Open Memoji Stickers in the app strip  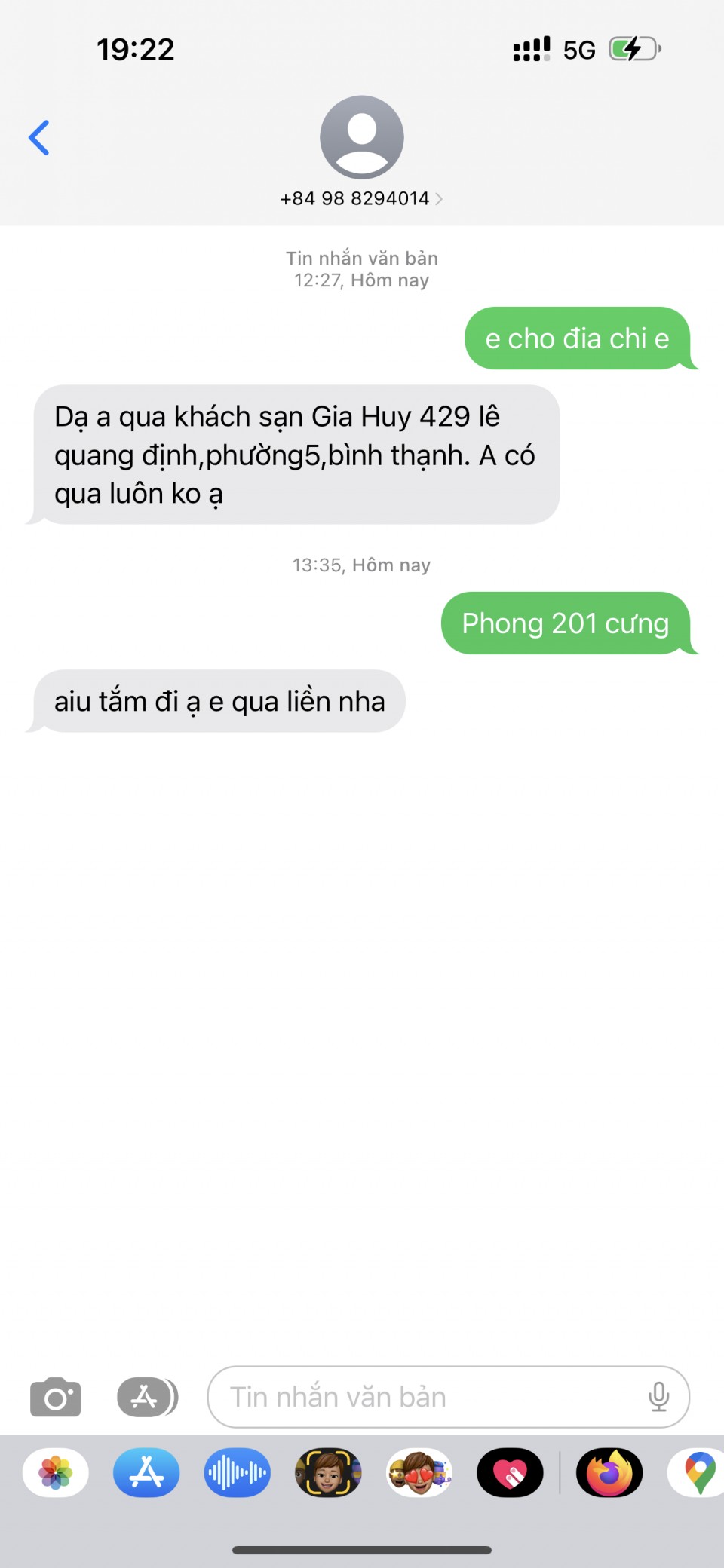pyautogui.click(x=419, y=1472)
